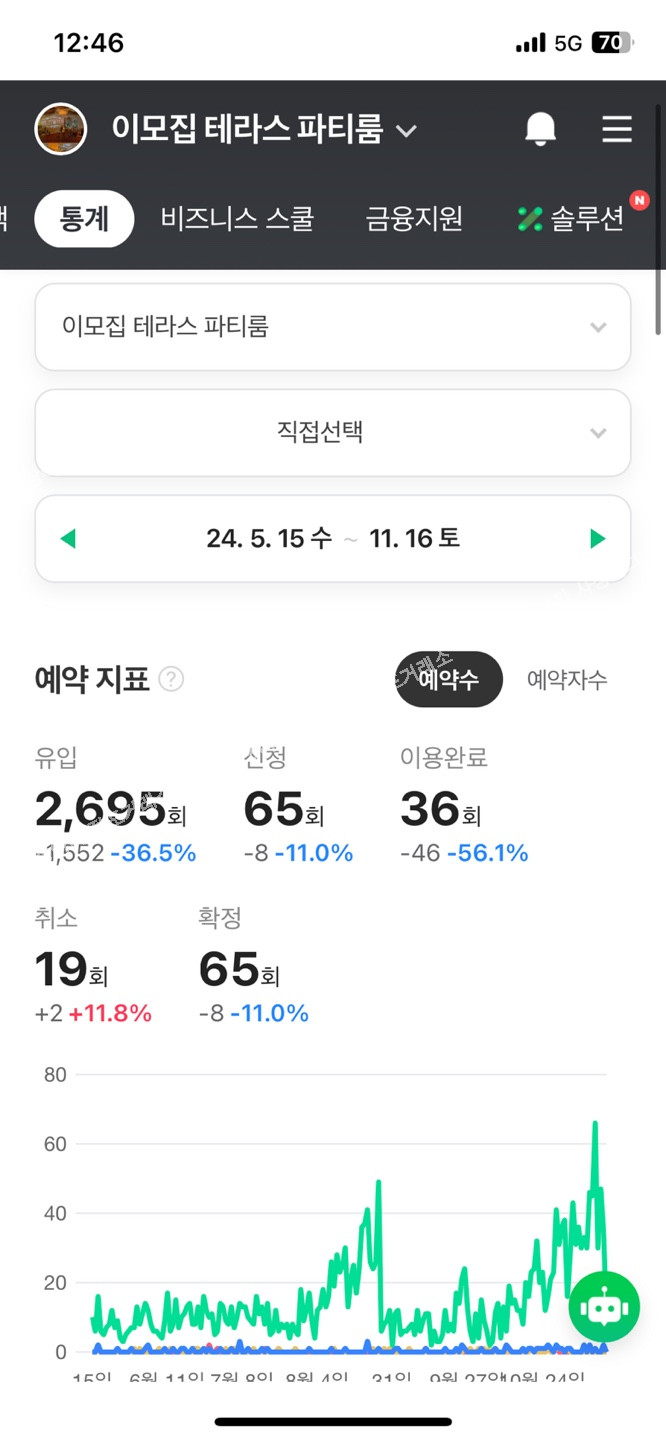Select the 통계 tab
This screenshot has width=666, height=1440.
pyautogui.click(x=84, y=218)
